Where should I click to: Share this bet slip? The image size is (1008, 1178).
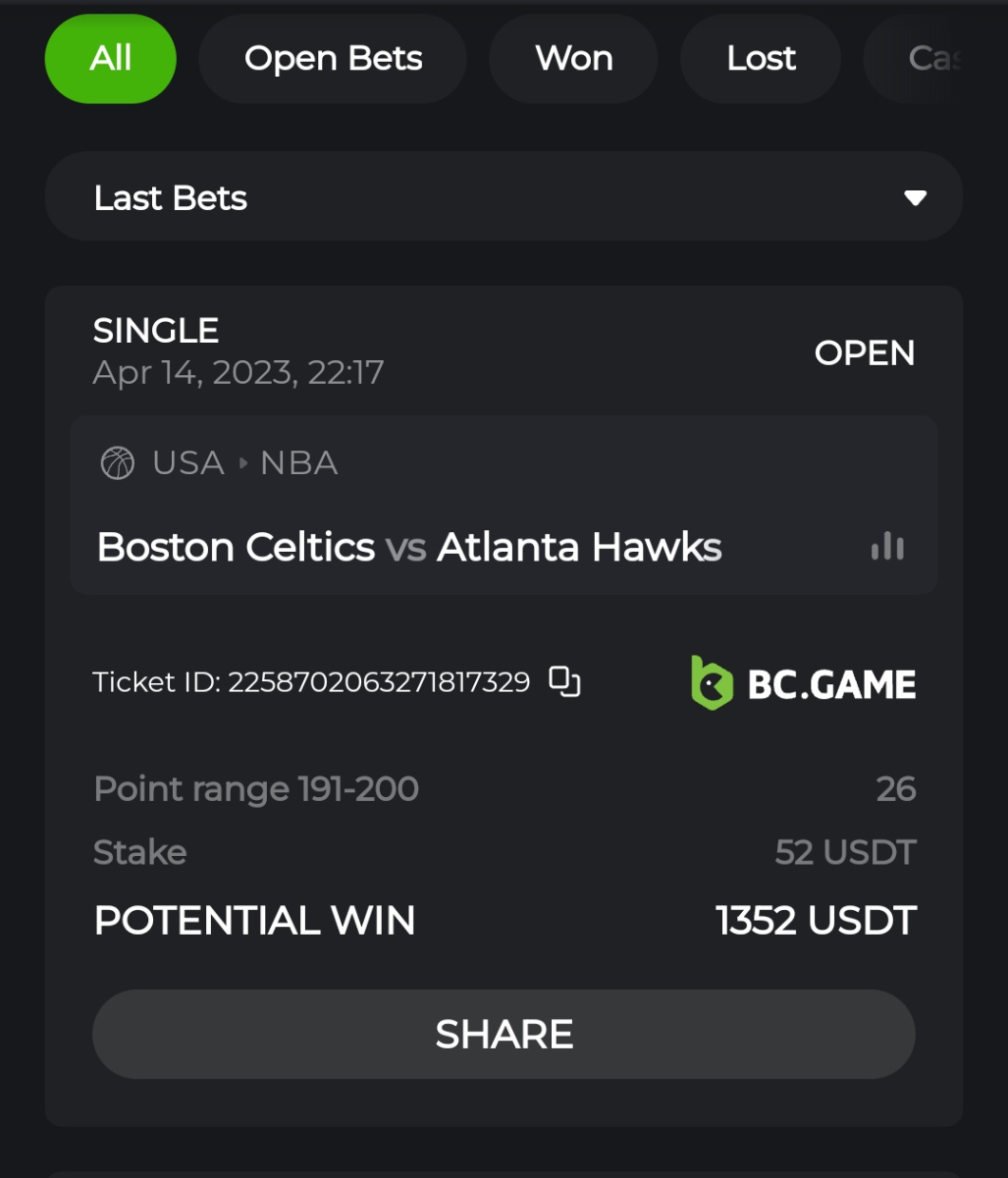point(504,1034)
